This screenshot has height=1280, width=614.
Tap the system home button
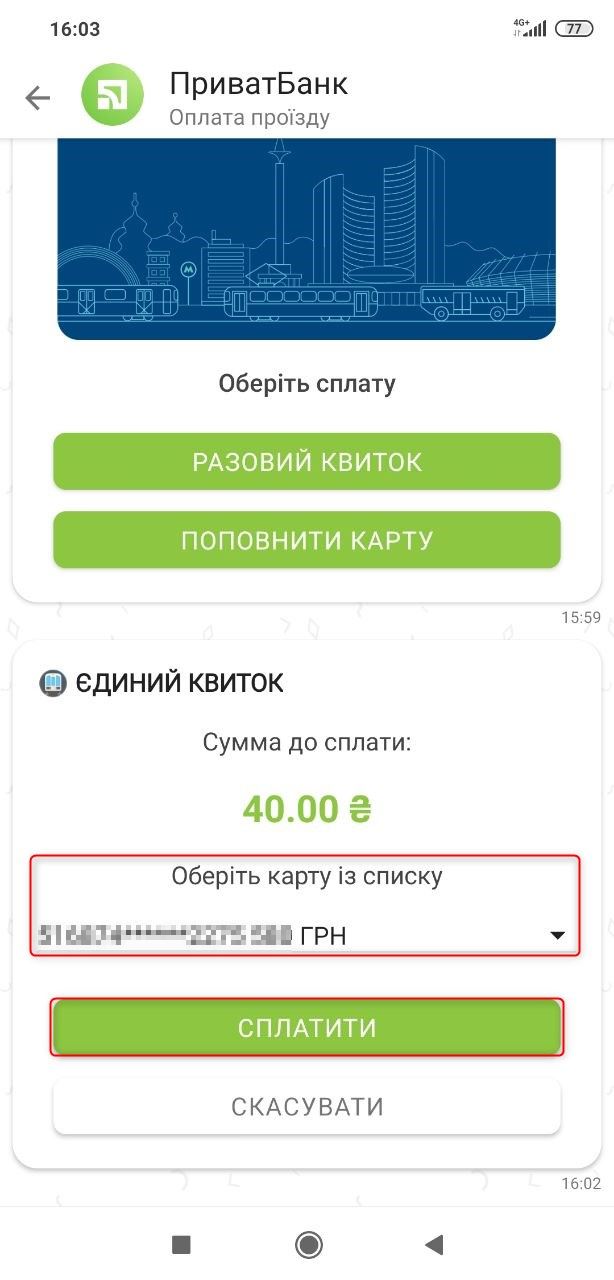point(308,1244)
